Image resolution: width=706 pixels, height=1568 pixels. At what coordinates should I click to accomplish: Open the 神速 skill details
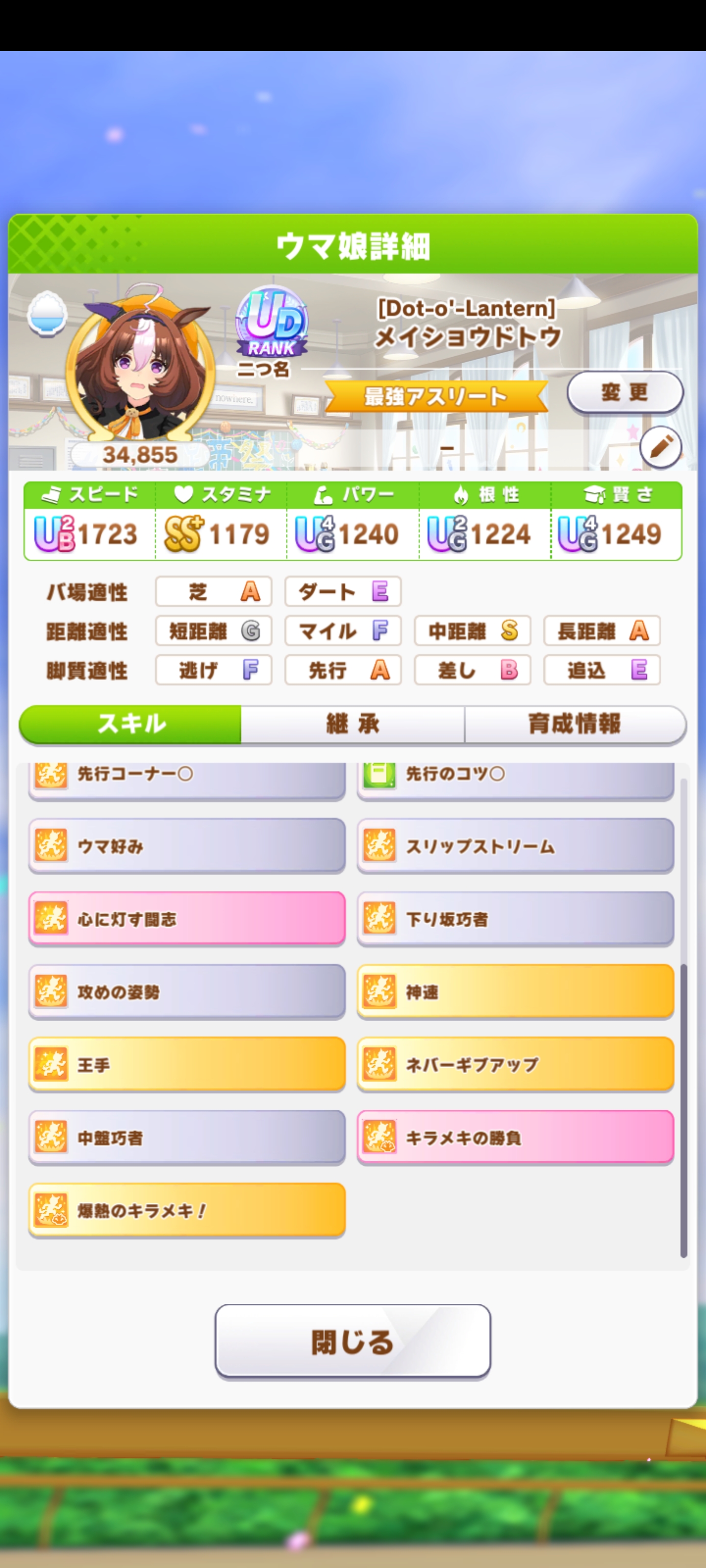[x=515, y=992]
